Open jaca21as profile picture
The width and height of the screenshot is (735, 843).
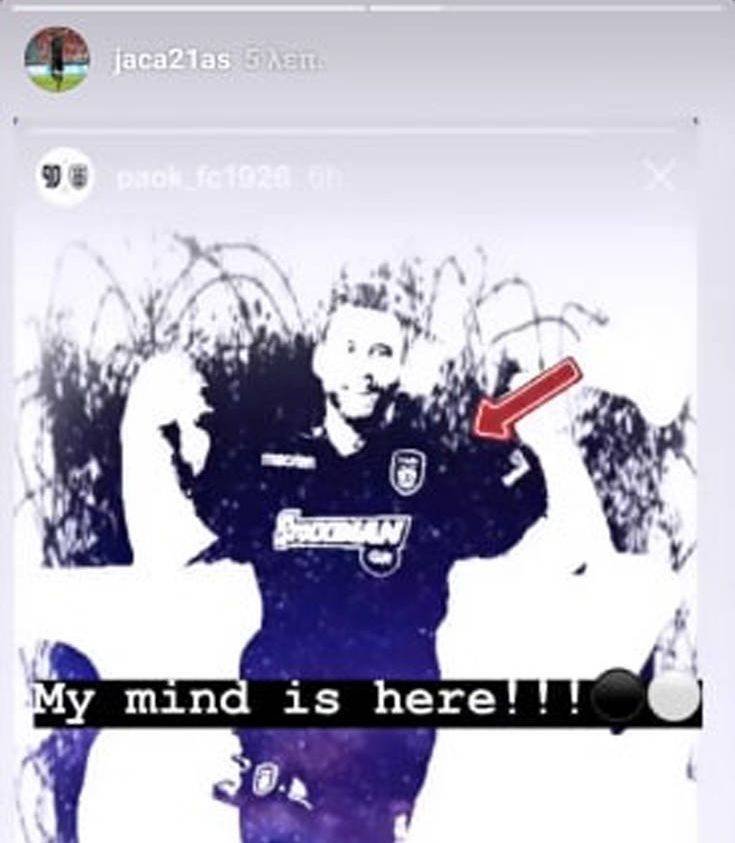pos(57,60)
